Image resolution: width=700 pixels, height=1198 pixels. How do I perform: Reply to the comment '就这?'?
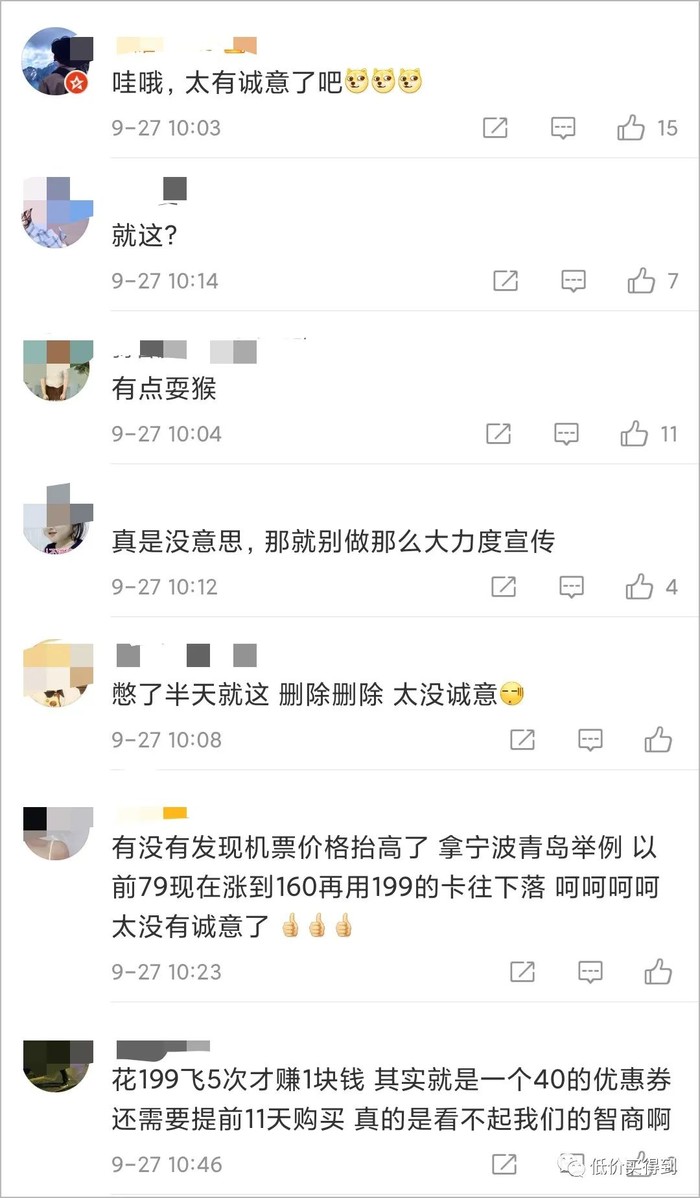tap(573, 281)
